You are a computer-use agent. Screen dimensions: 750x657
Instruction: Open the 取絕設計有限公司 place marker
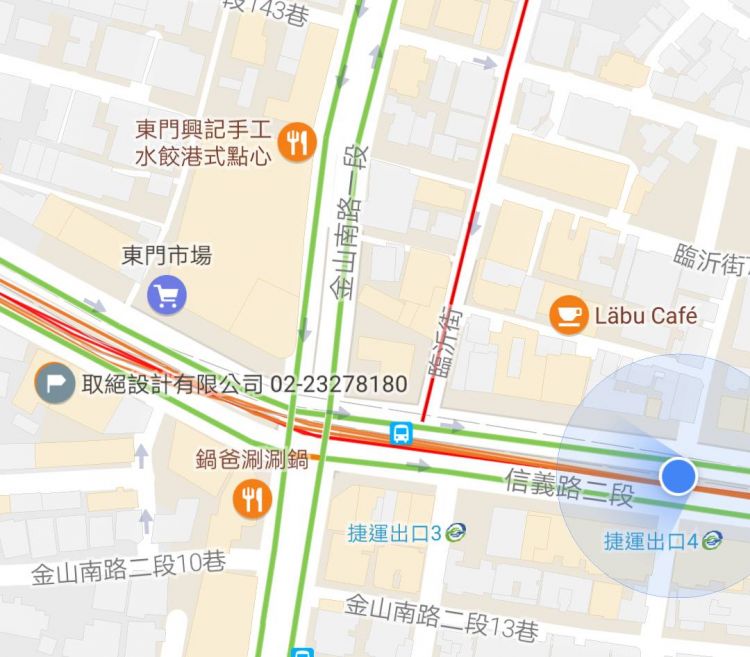point(55,382)
